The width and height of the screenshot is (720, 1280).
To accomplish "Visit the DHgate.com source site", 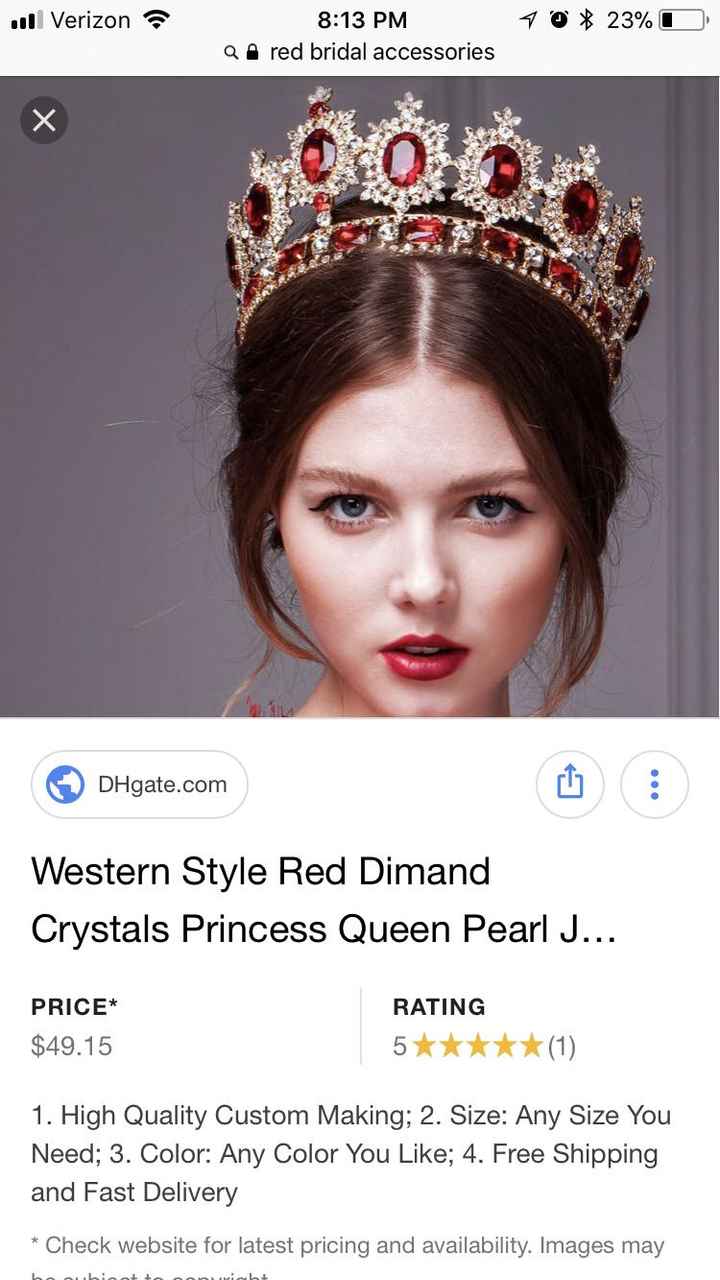I will 140,785.
